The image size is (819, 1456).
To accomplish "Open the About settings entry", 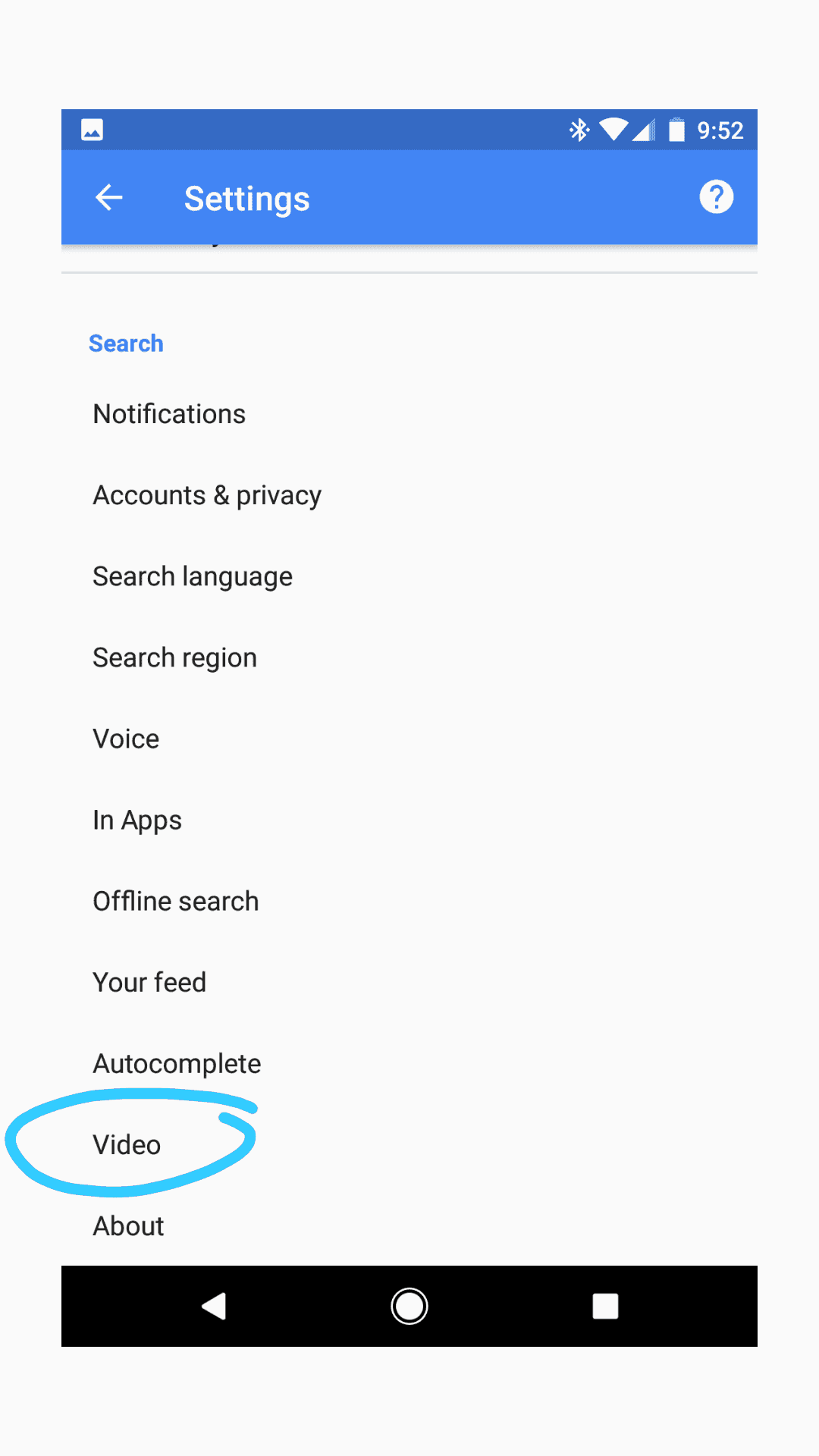I will click(x=127, y=1225).
